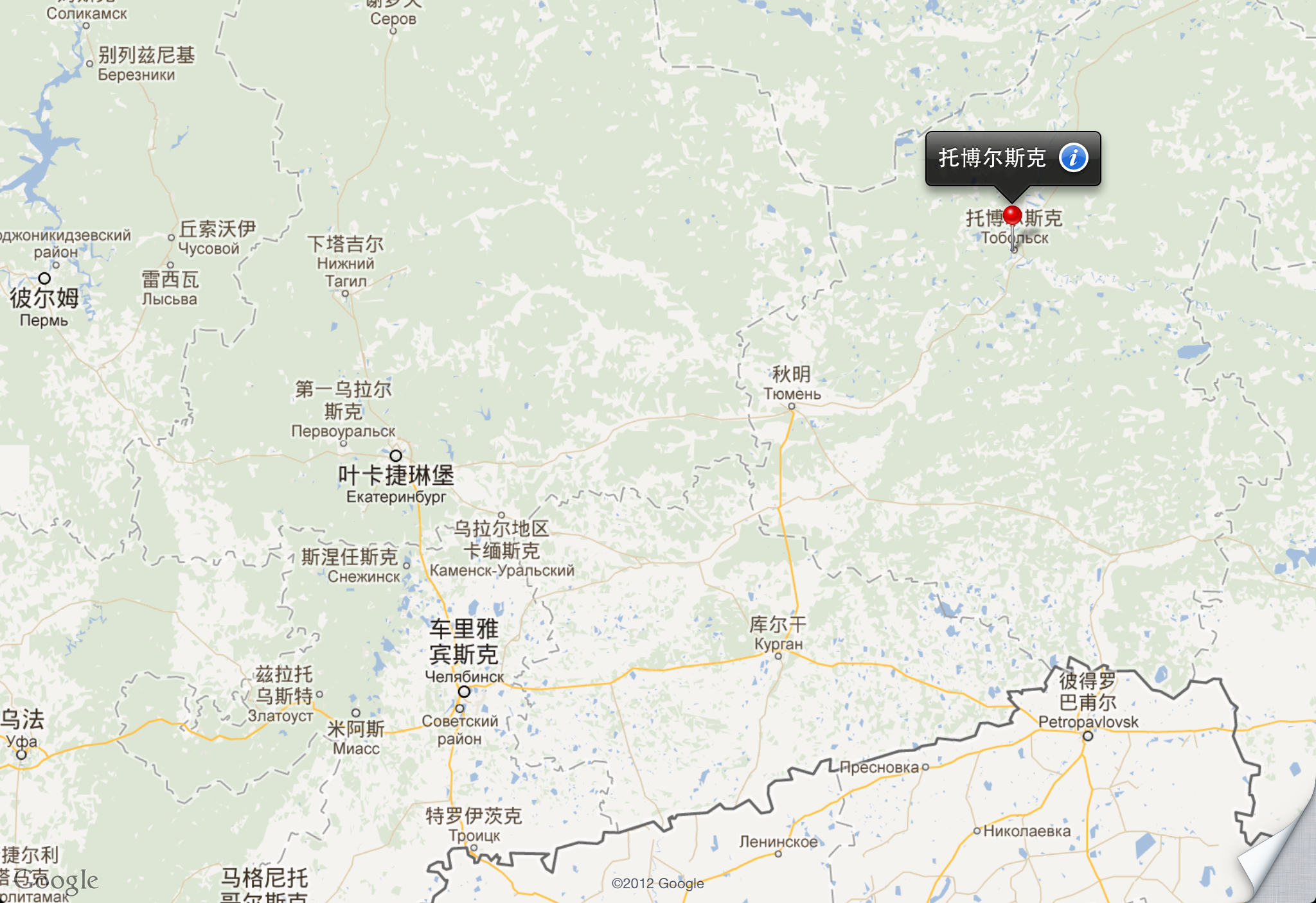Open info for 托博尔斯克 callout
Screen dimensions: 1316x903
1073,158
